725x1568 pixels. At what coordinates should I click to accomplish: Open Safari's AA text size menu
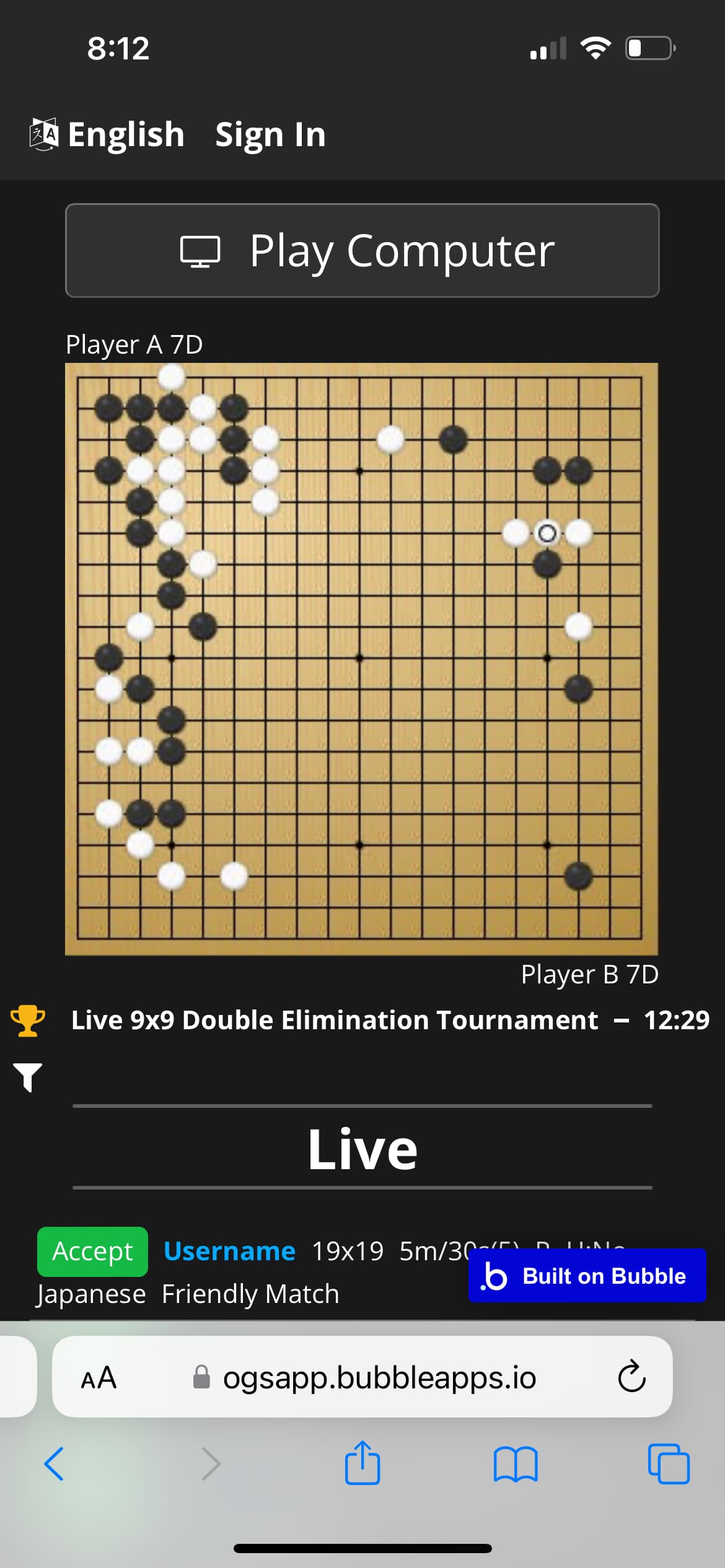tap(99, 1377)
